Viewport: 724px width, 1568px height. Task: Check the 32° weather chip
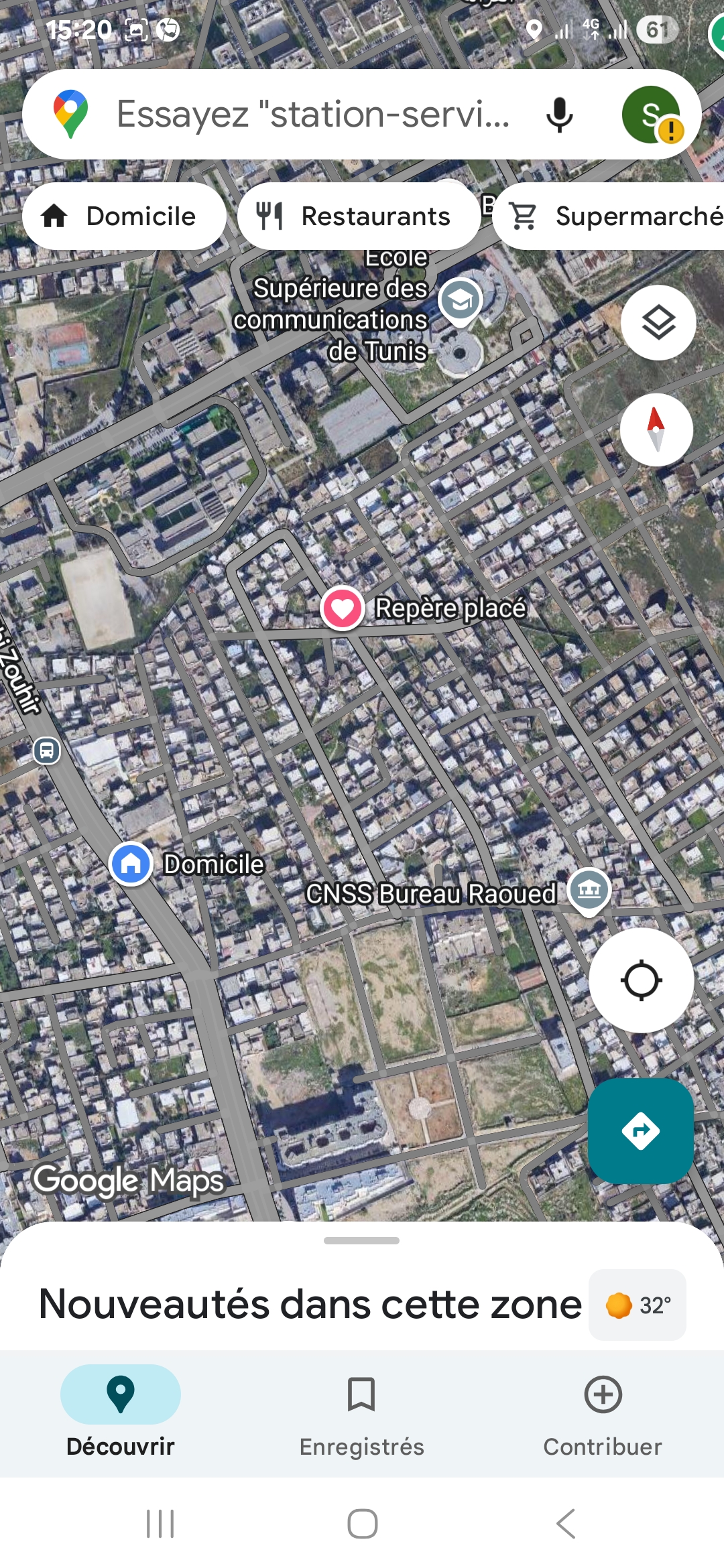637,1305
